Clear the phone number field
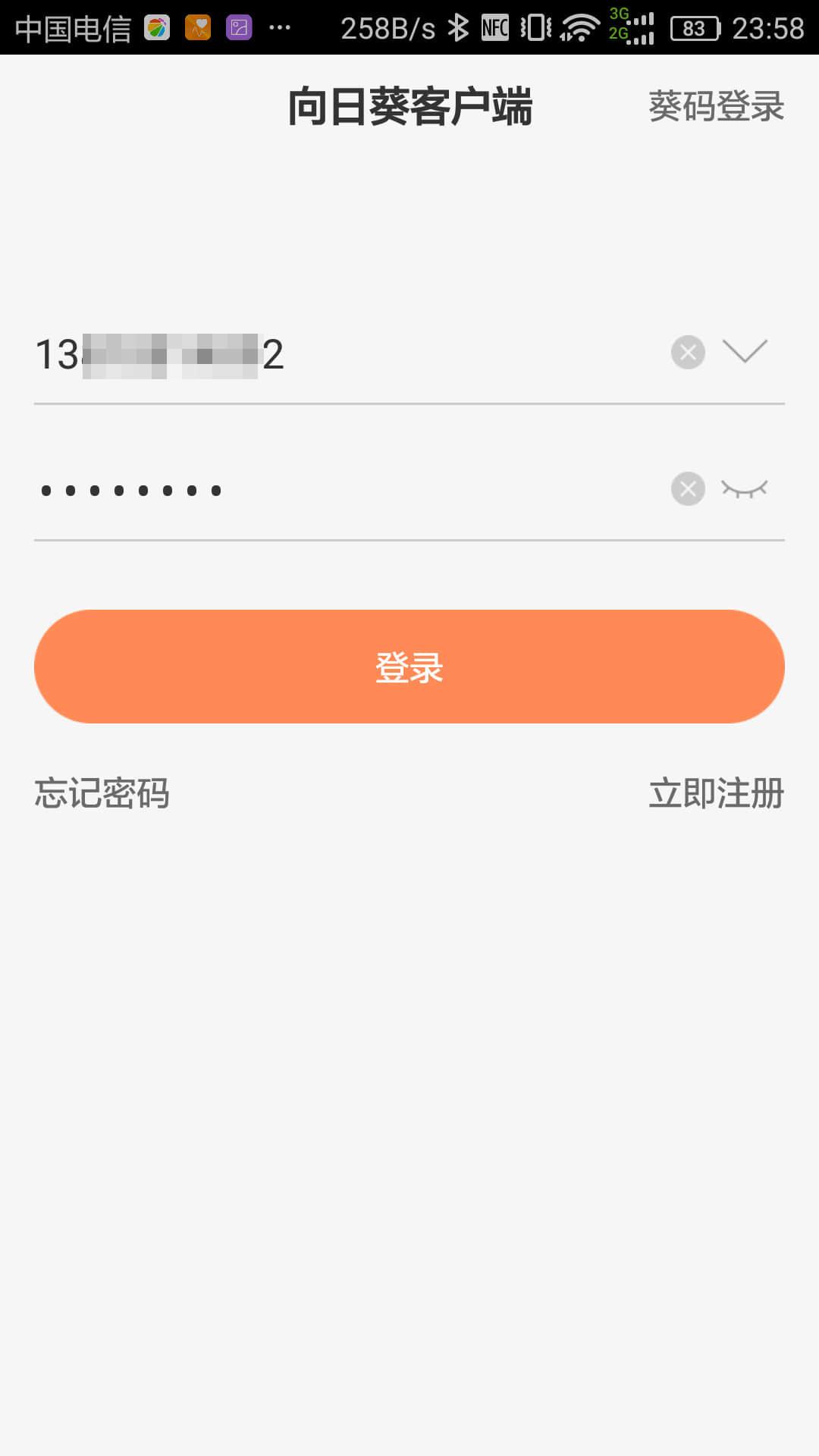819x1456 pixels. point(688,353)
